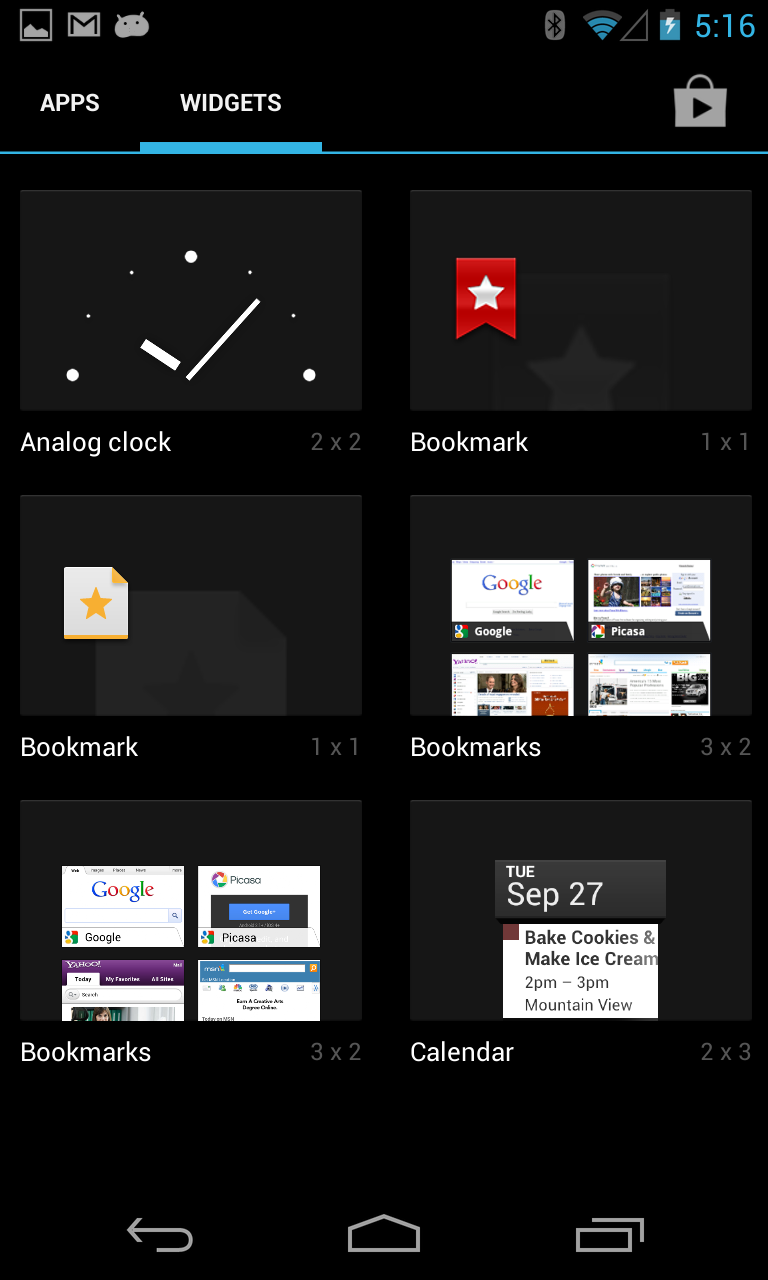Go back using the system back button

click(160, 1234)
